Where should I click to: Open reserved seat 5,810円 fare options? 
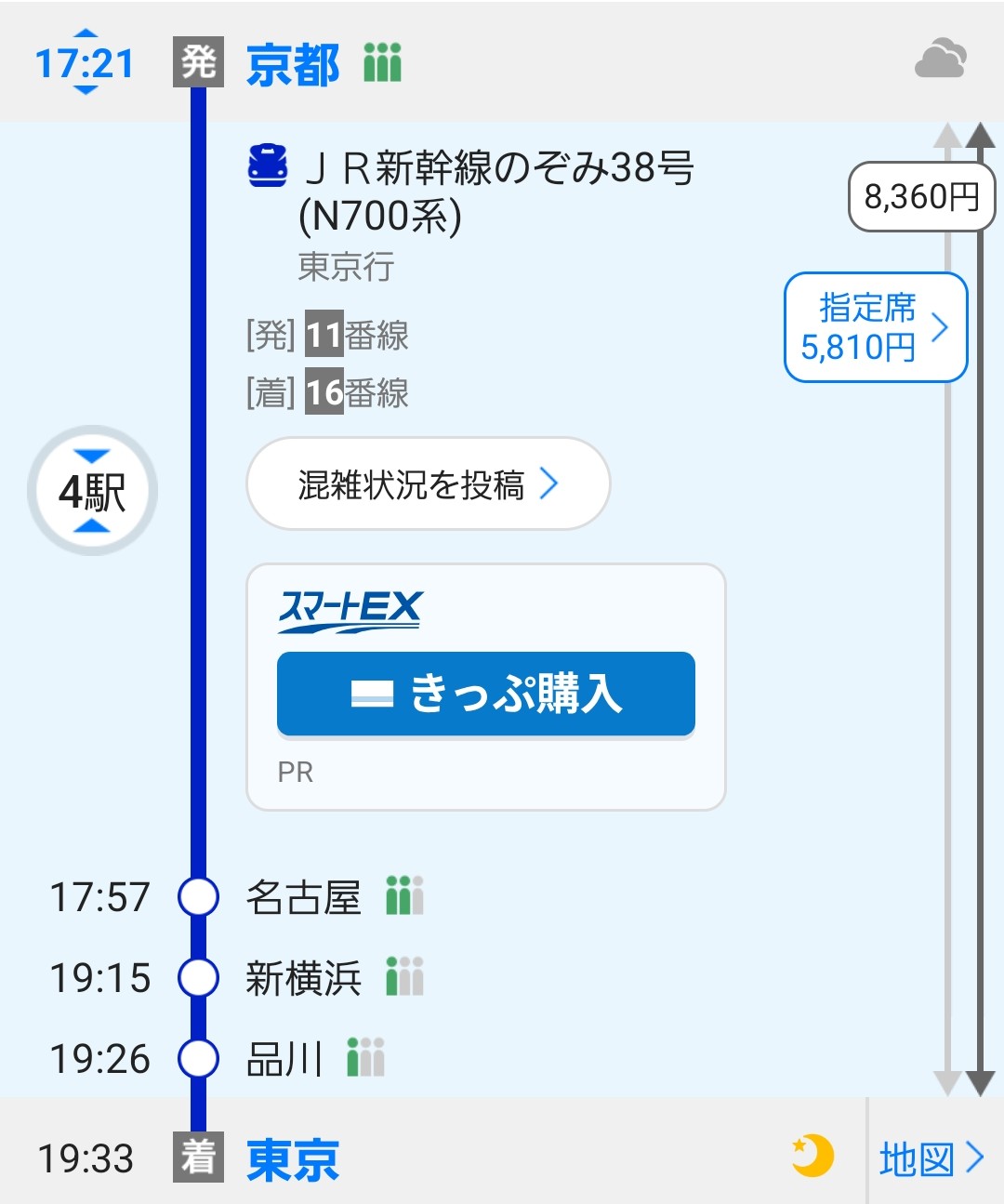(x=875, y=327)
